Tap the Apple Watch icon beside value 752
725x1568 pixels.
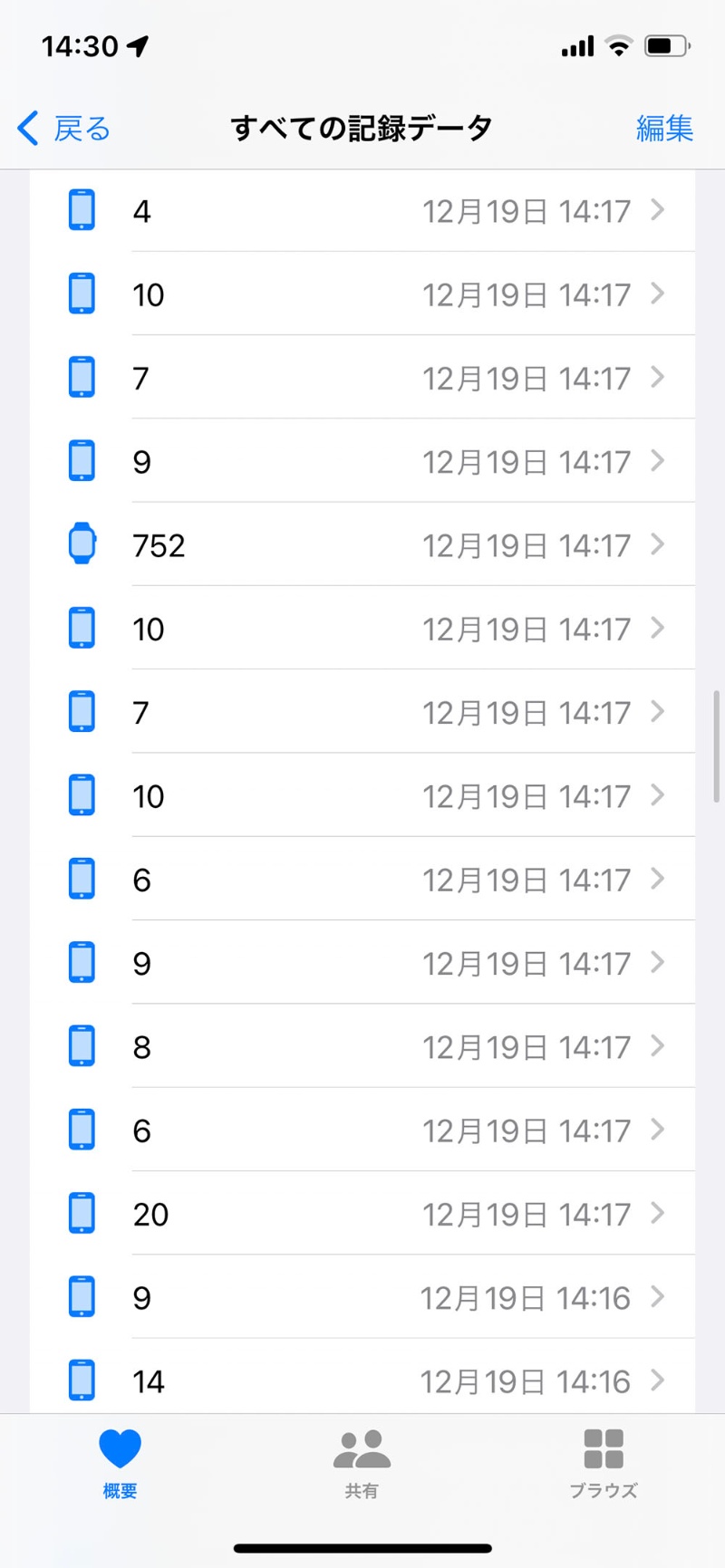pyautogui.click(x=82, y=544)
